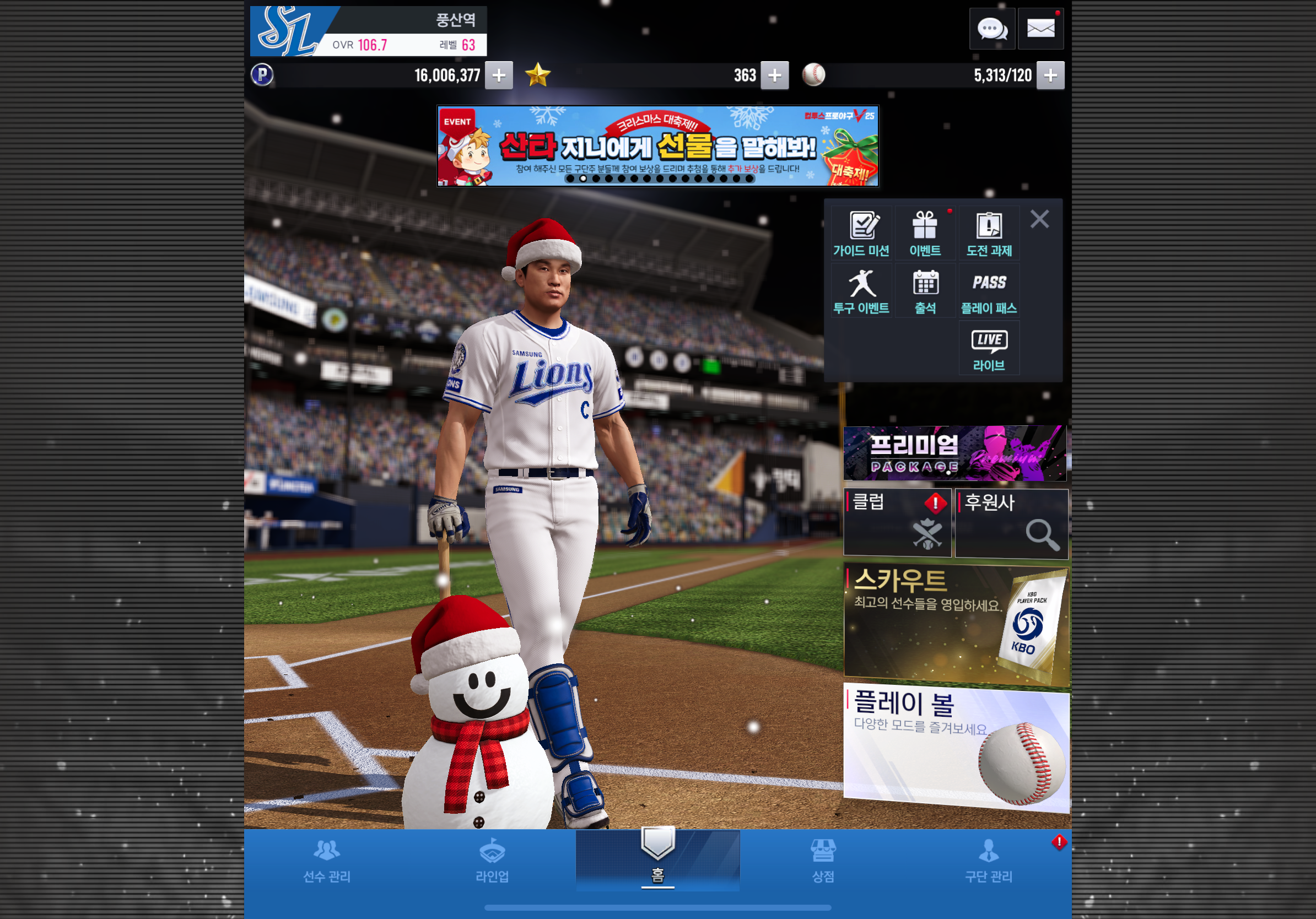Screen dimensions: 1316x919
Task: Open the mailbox envelope icon
Action: [x=1040, y=29]
